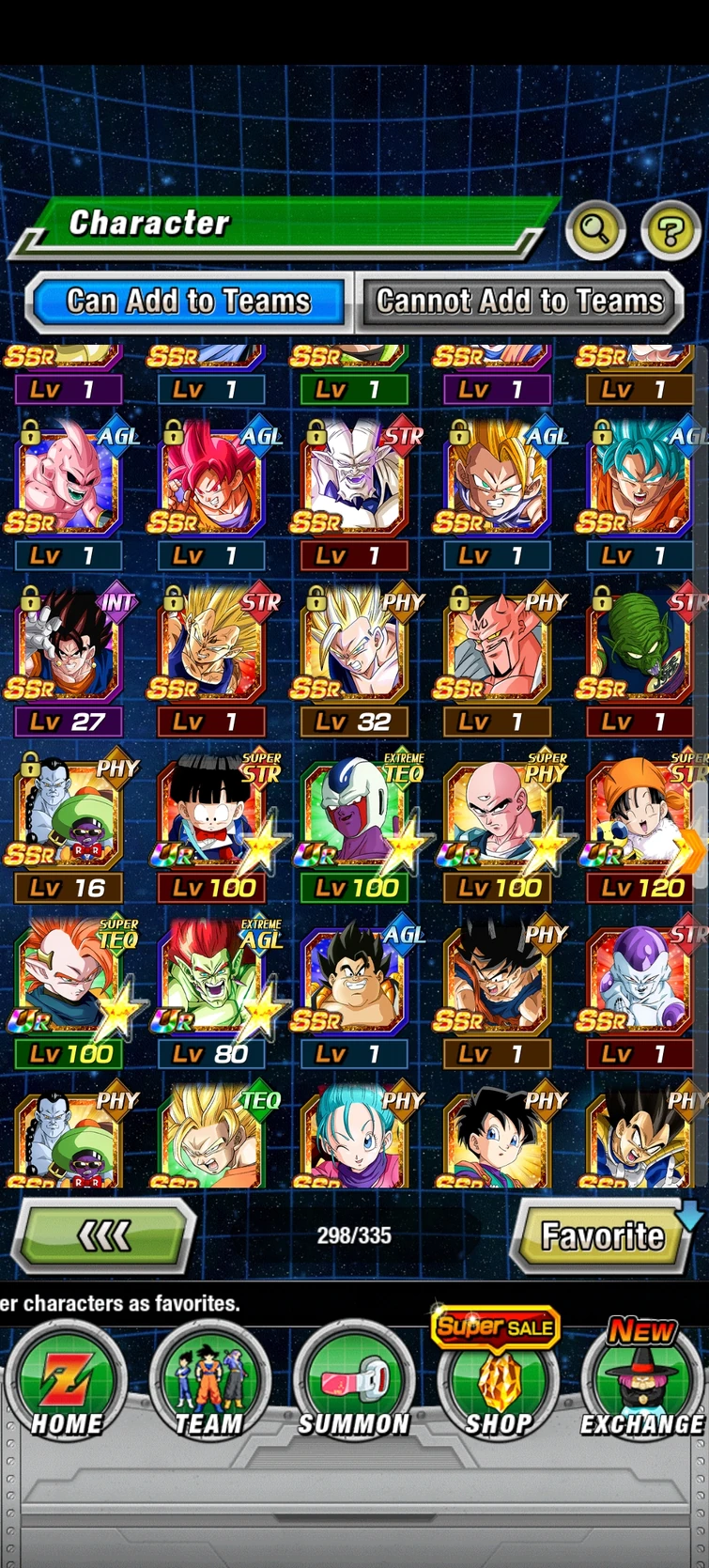The image size is (709, 1568).
Task: Switch to the Cannot Add to Teams tab
Action: pyautogui.click(x=519, y=301)
